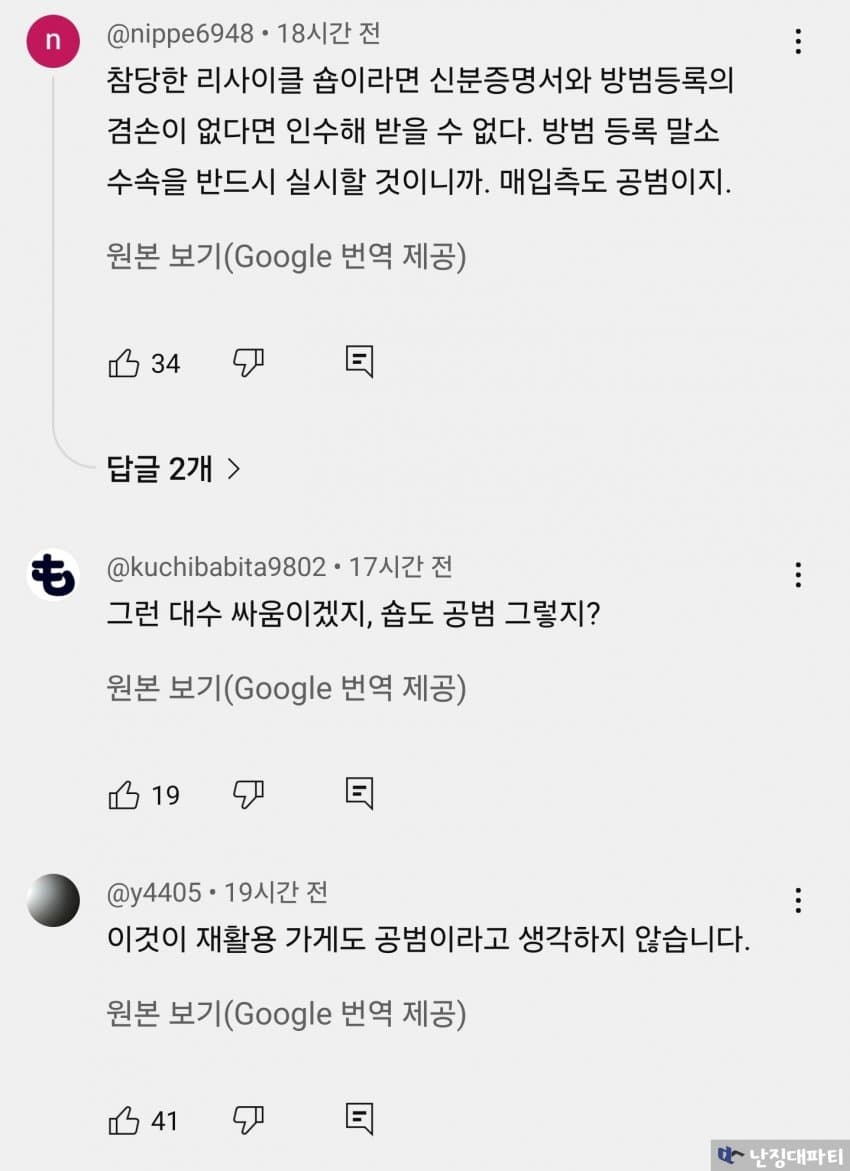
Task: Show original text of @nippe6948's comment
Action: pyautogui.click(x=285, y=257)
